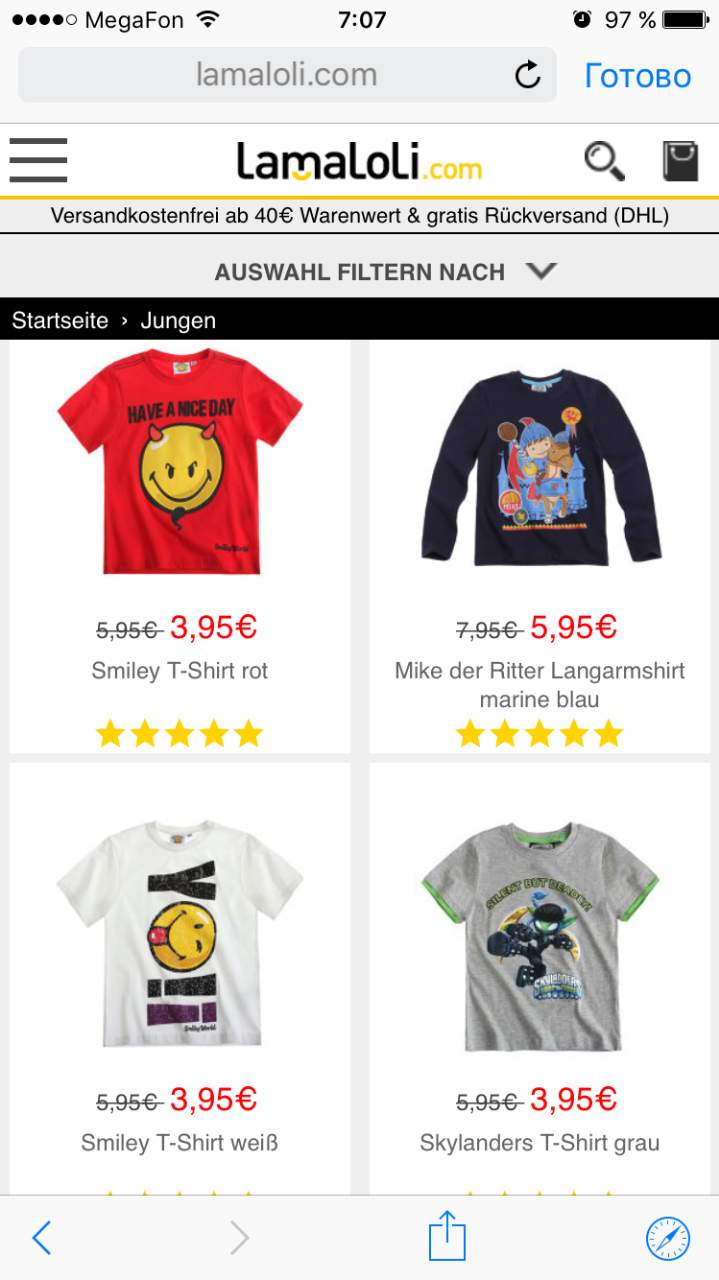Share this page

(x=447, y=1236)
